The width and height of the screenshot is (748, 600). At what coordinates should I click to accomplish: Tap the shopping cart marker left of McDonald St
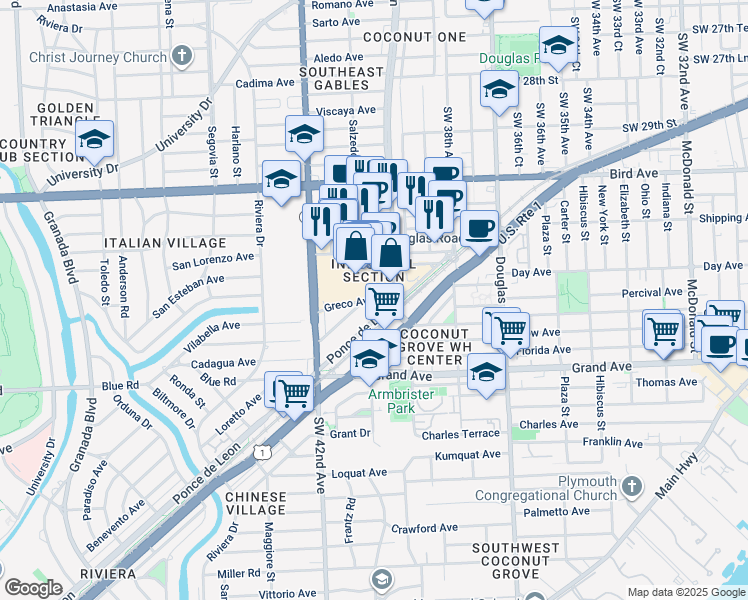663,330
